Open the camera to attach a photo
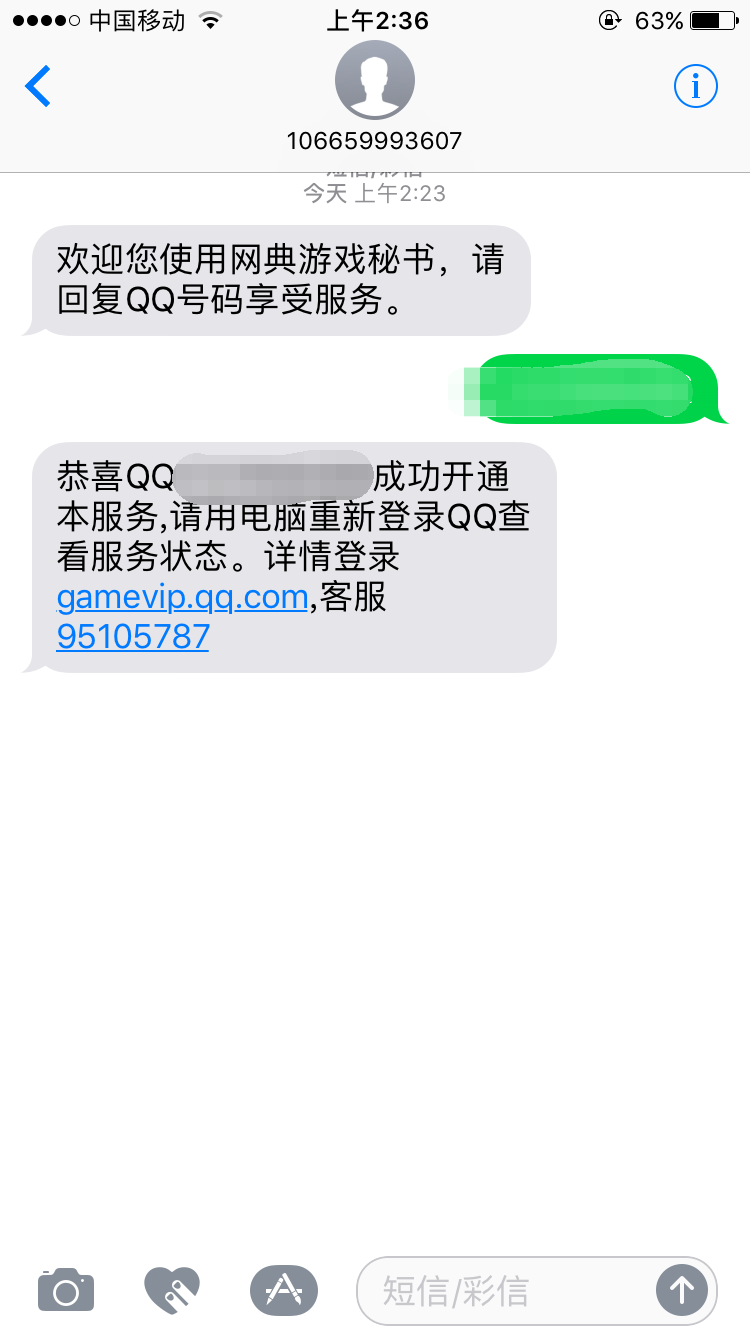Screen dimensions: 750x1334 pyautogui.click(x=66, y=1290)
